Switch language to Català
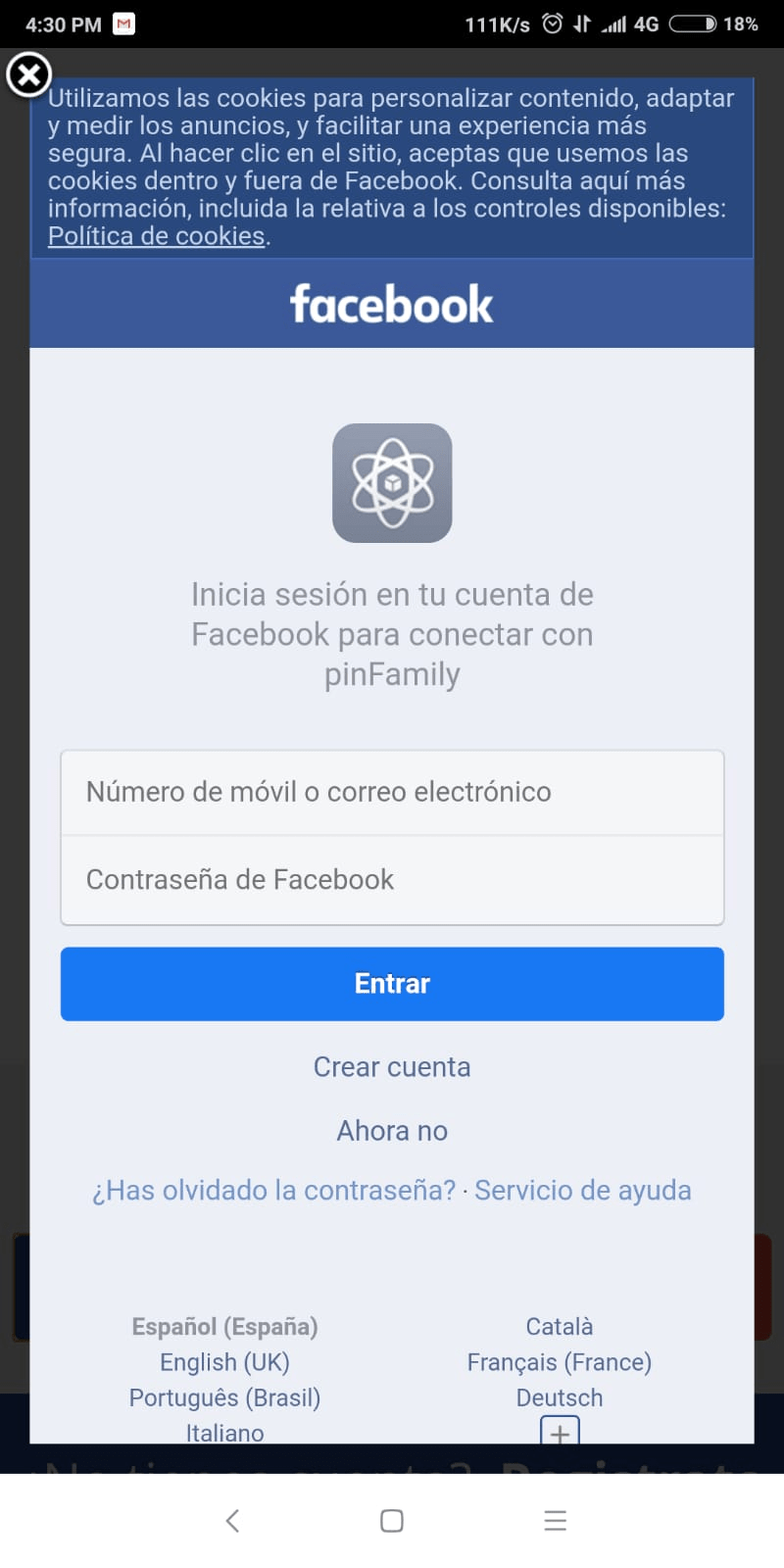 click(x=560, y=1327)
